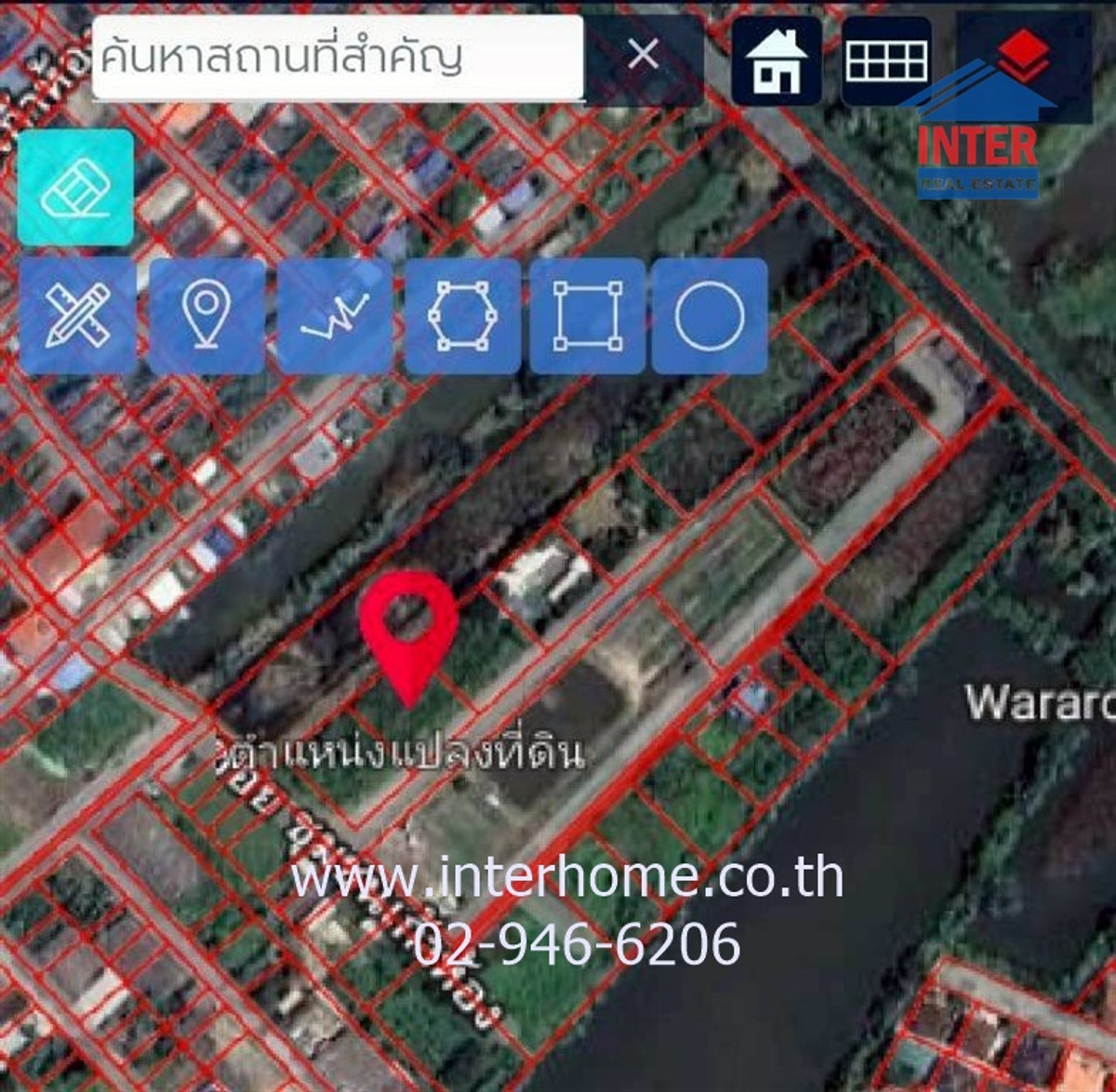Open the grid table icon

tap(885, 61)
